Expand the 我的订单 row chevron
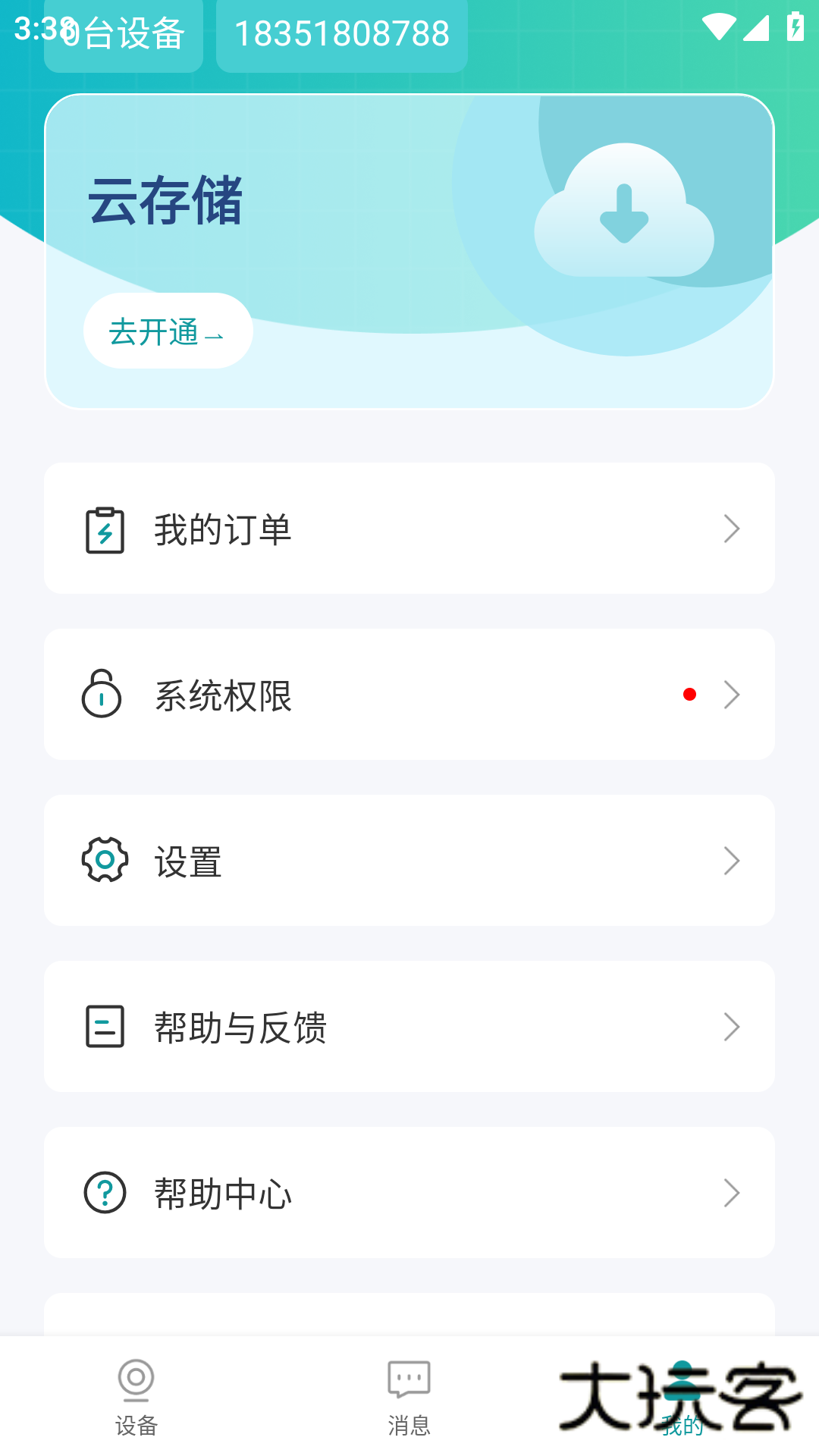819x1456 pixels. pyautogui.click(x=731, y=529)
